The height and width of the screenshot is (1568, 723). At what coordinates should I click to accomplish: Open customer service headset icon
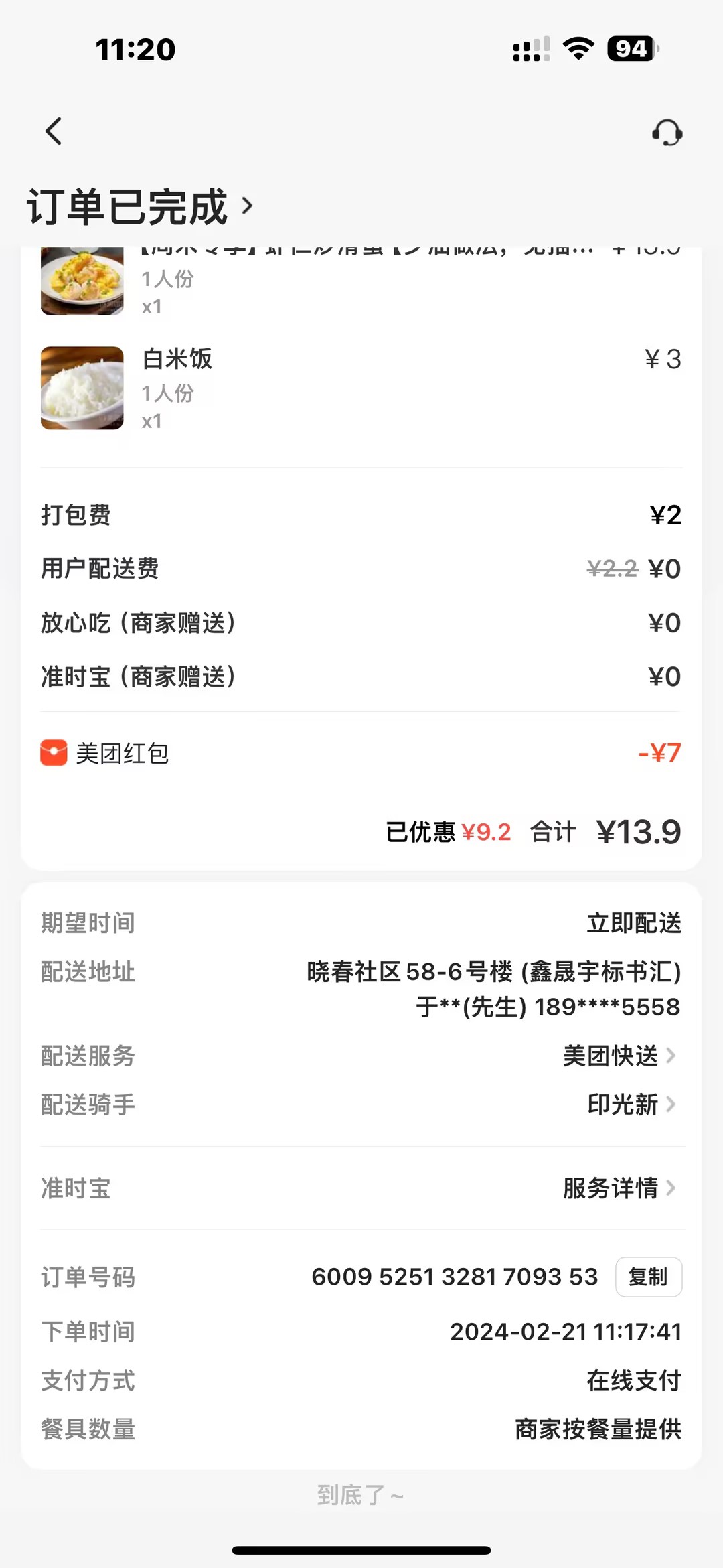tap(667, 133)
